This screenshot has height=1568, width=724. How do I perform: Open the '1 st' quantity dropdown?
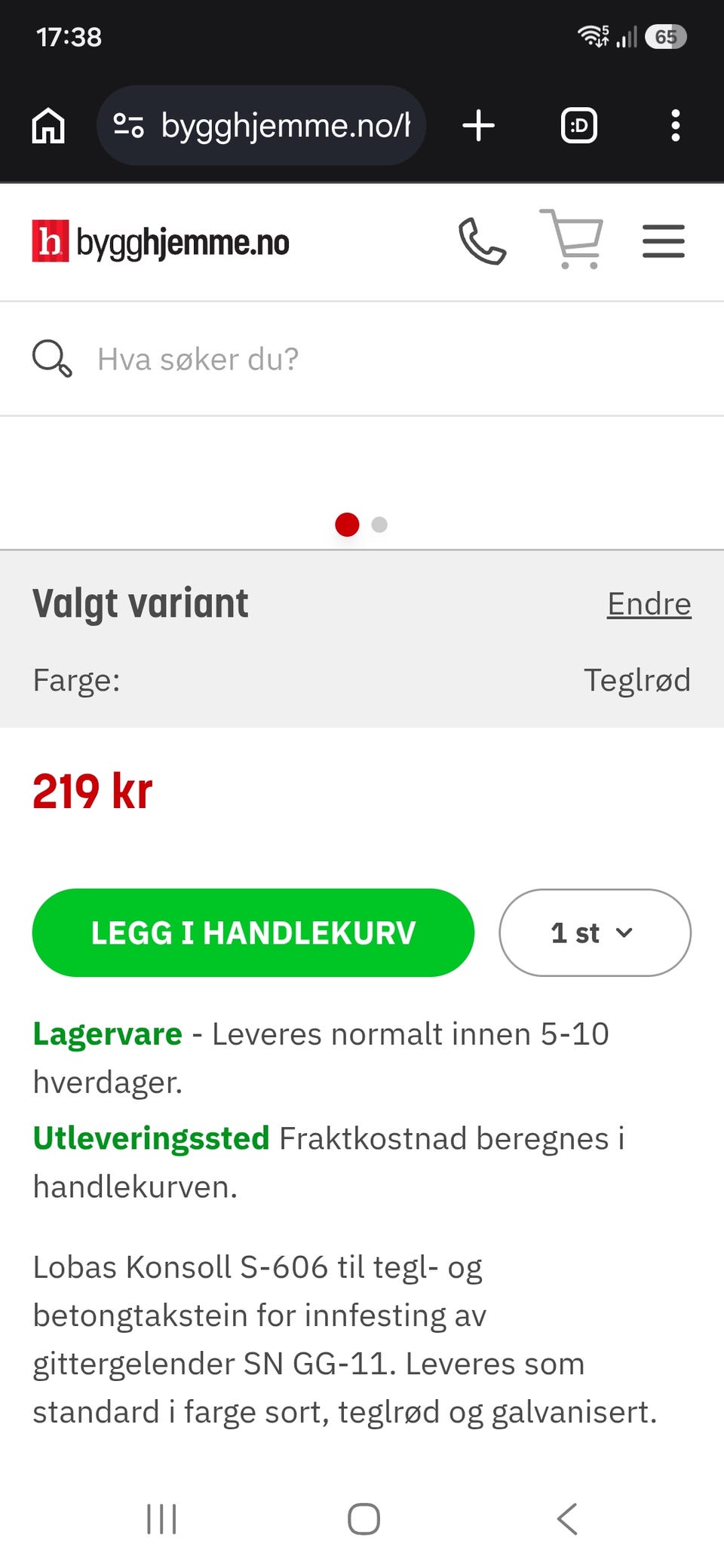coord(595,933)
